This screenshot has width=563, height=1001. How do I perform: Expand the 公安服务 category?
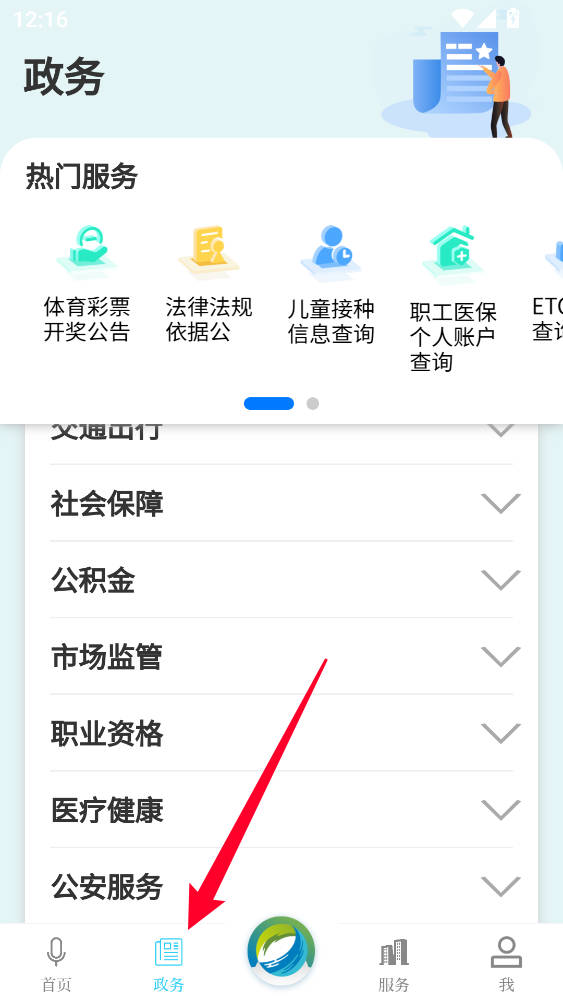[x=282, y=886]
